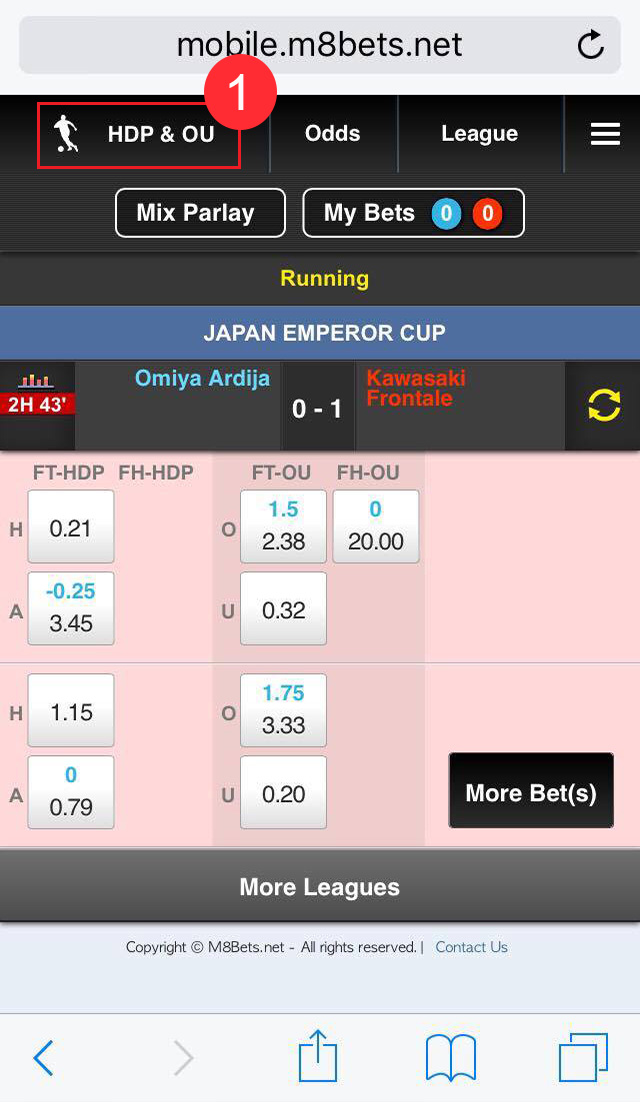
Task: Open the League tab
Action: (480, 134)
